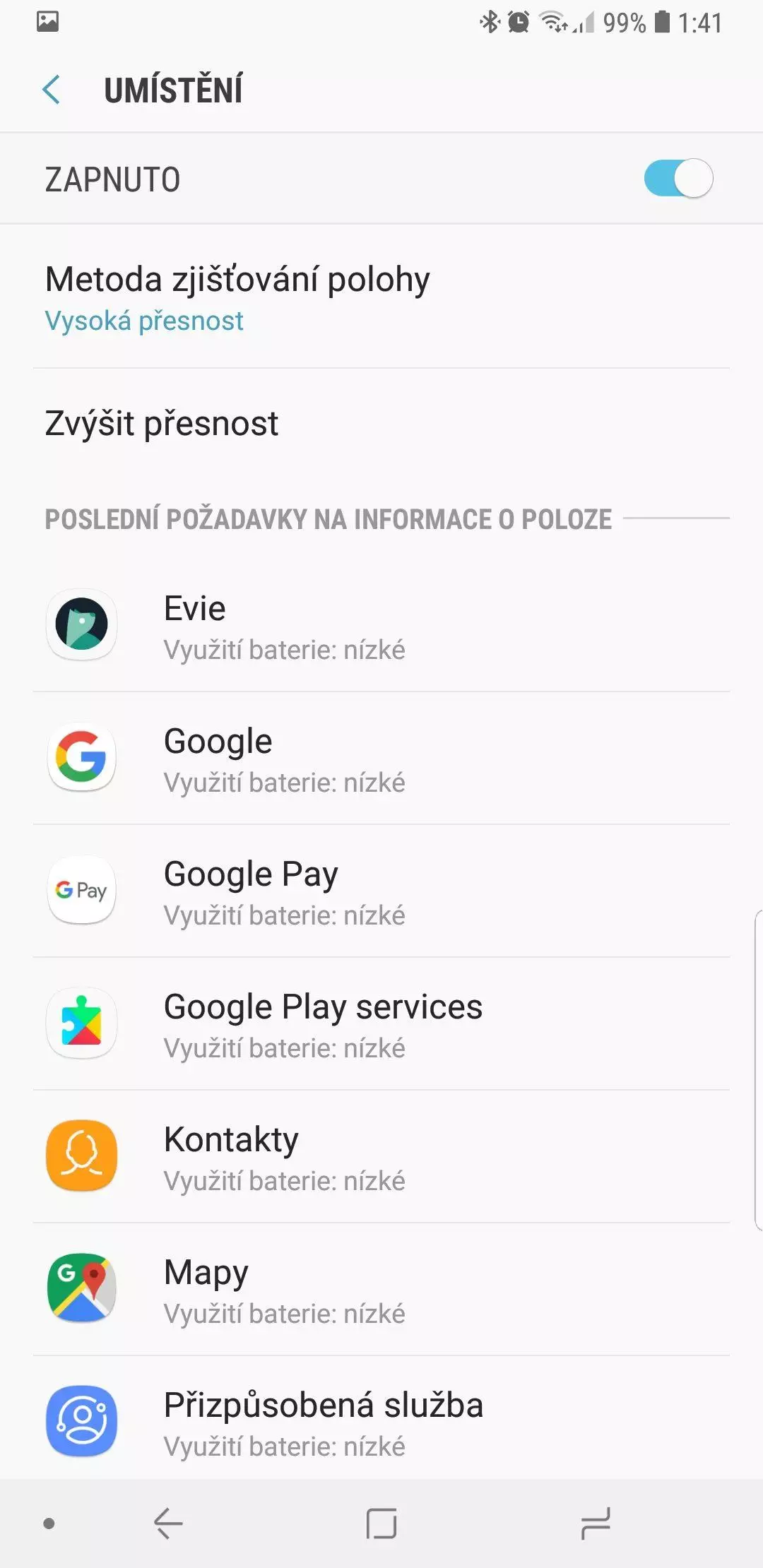The height and width of the screenshot is (1568, 763).
Task: View Google Play services location usage
Action: click(381, 1024)
